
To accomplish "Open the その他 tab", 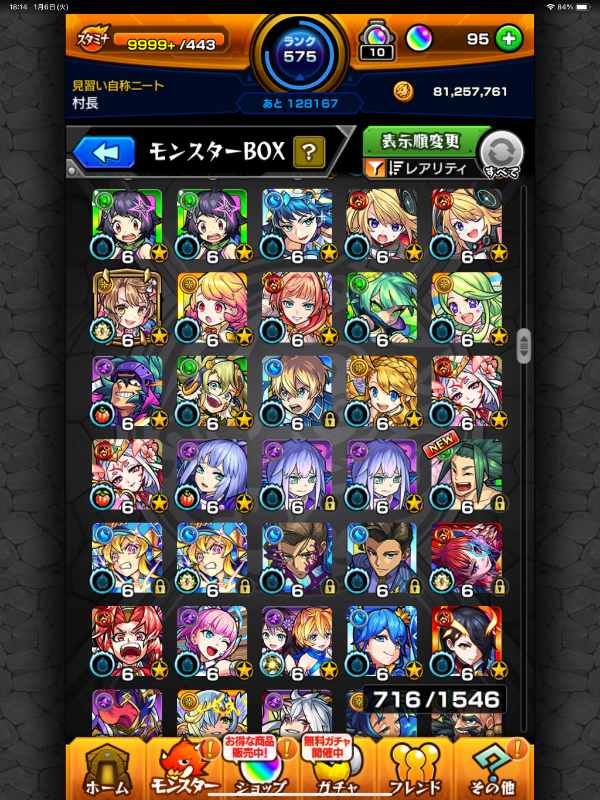I will tap(493, 770).
